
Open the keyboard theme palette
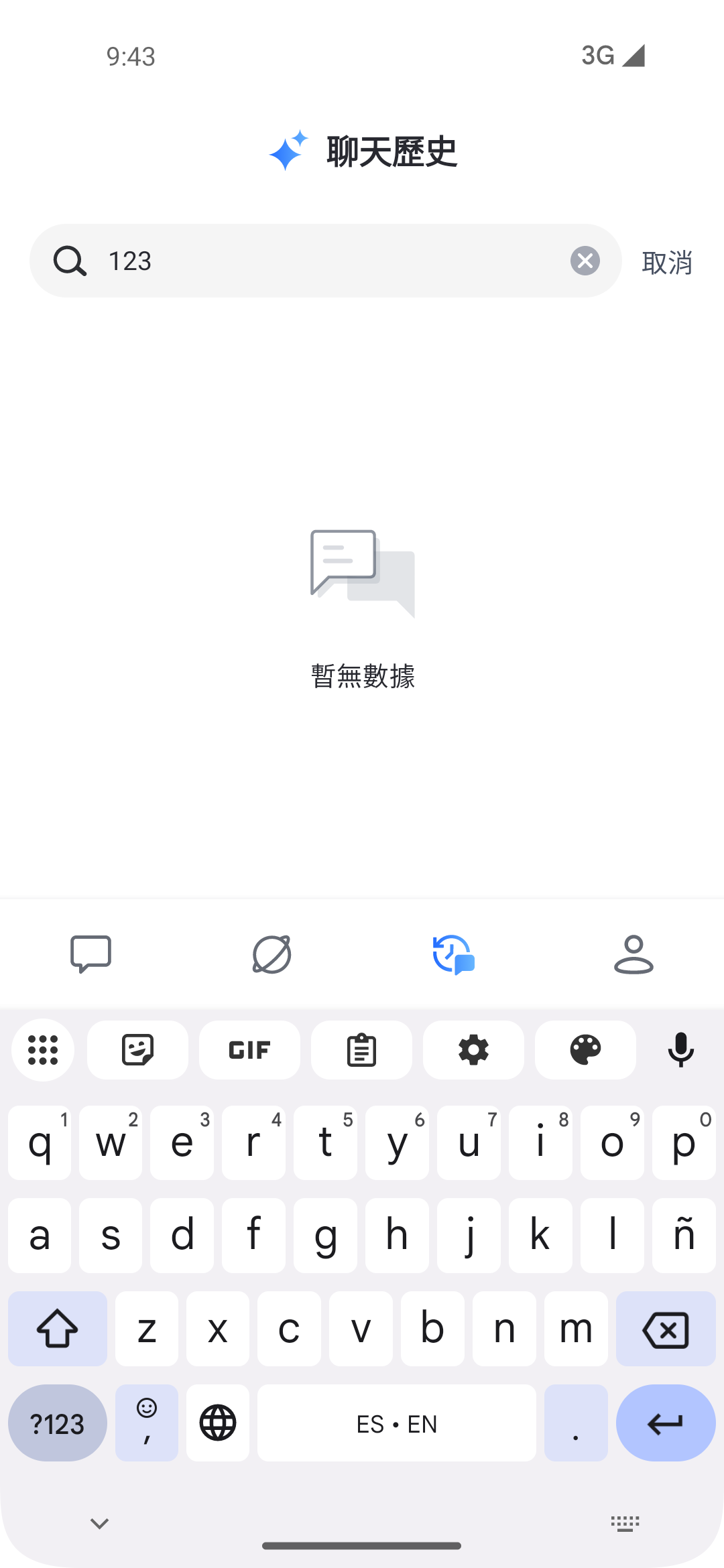tap(585, 1050)
